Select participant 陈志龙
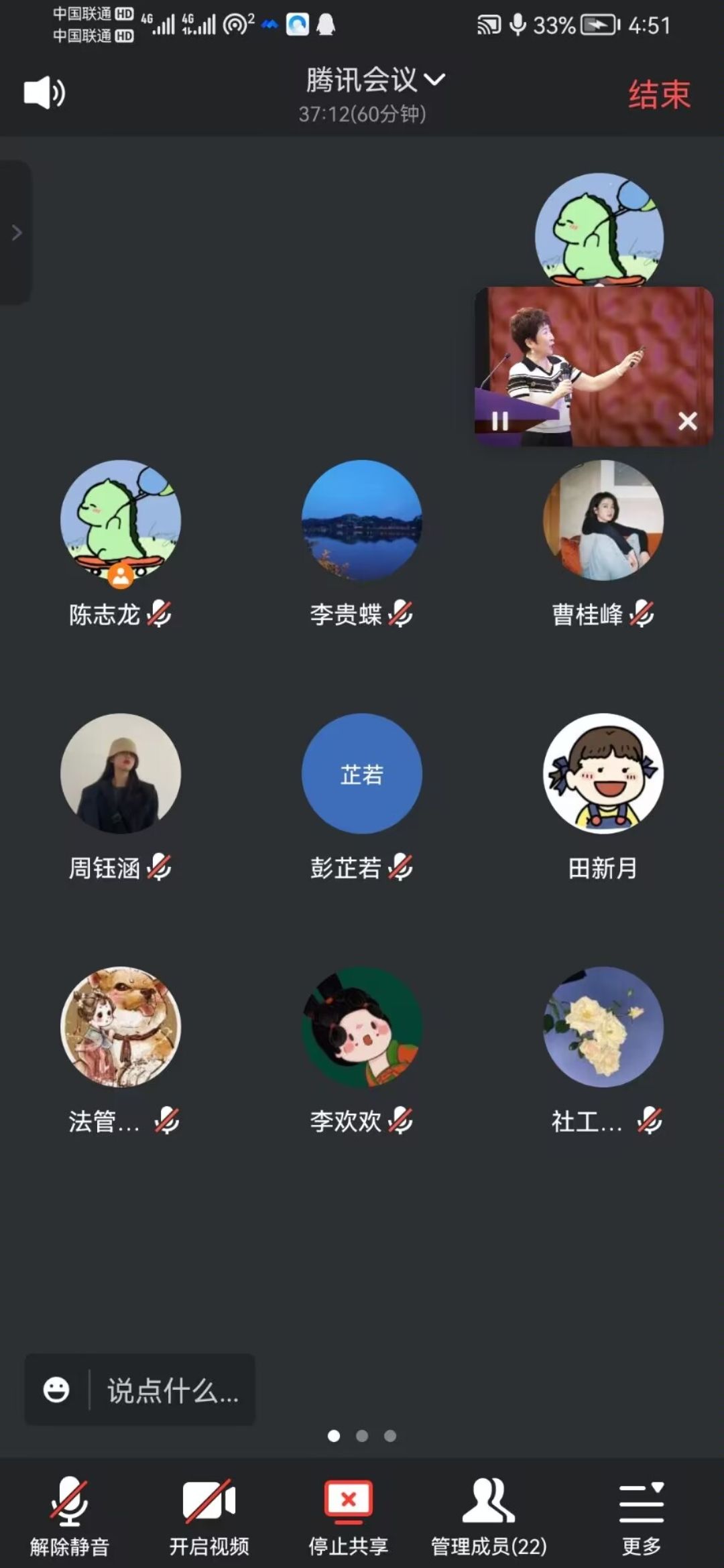Viewport: 724px width, 1568px height. (121, 520)
